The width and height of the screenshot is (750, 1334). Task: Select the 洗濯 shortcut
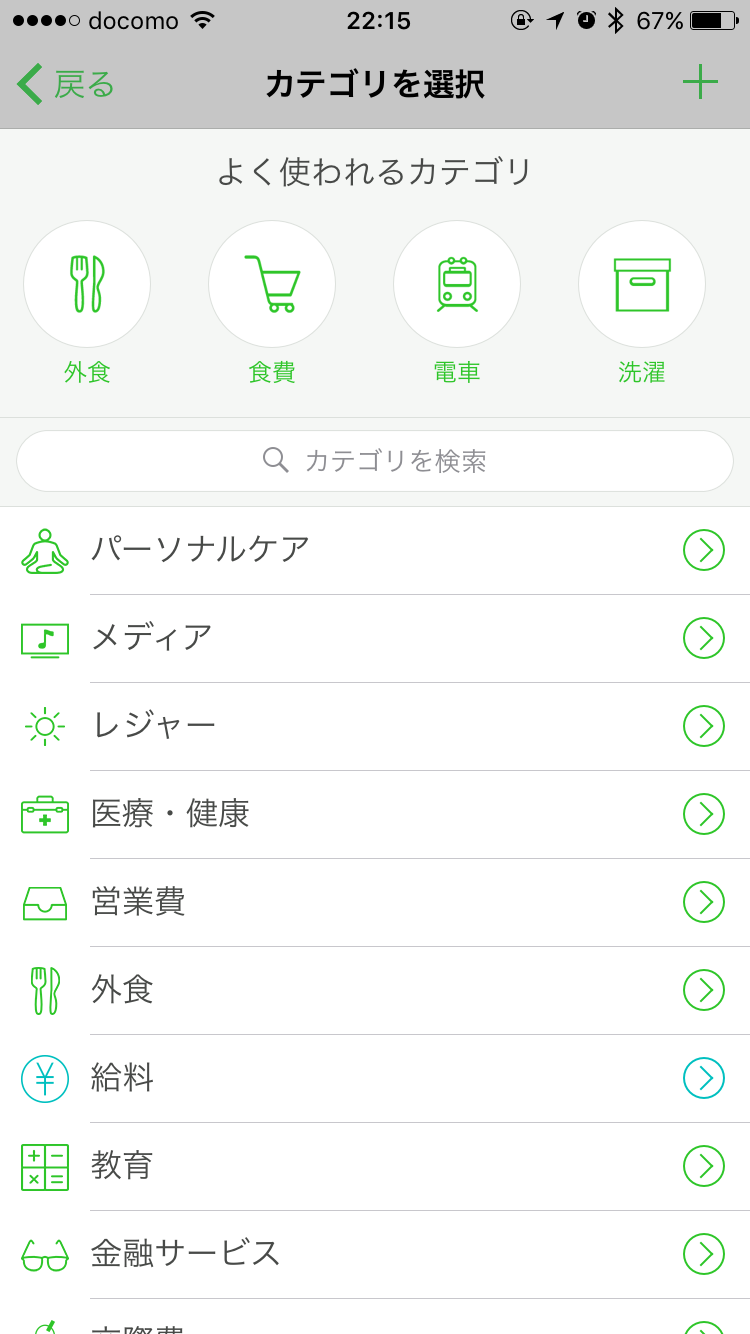[642, 284]
